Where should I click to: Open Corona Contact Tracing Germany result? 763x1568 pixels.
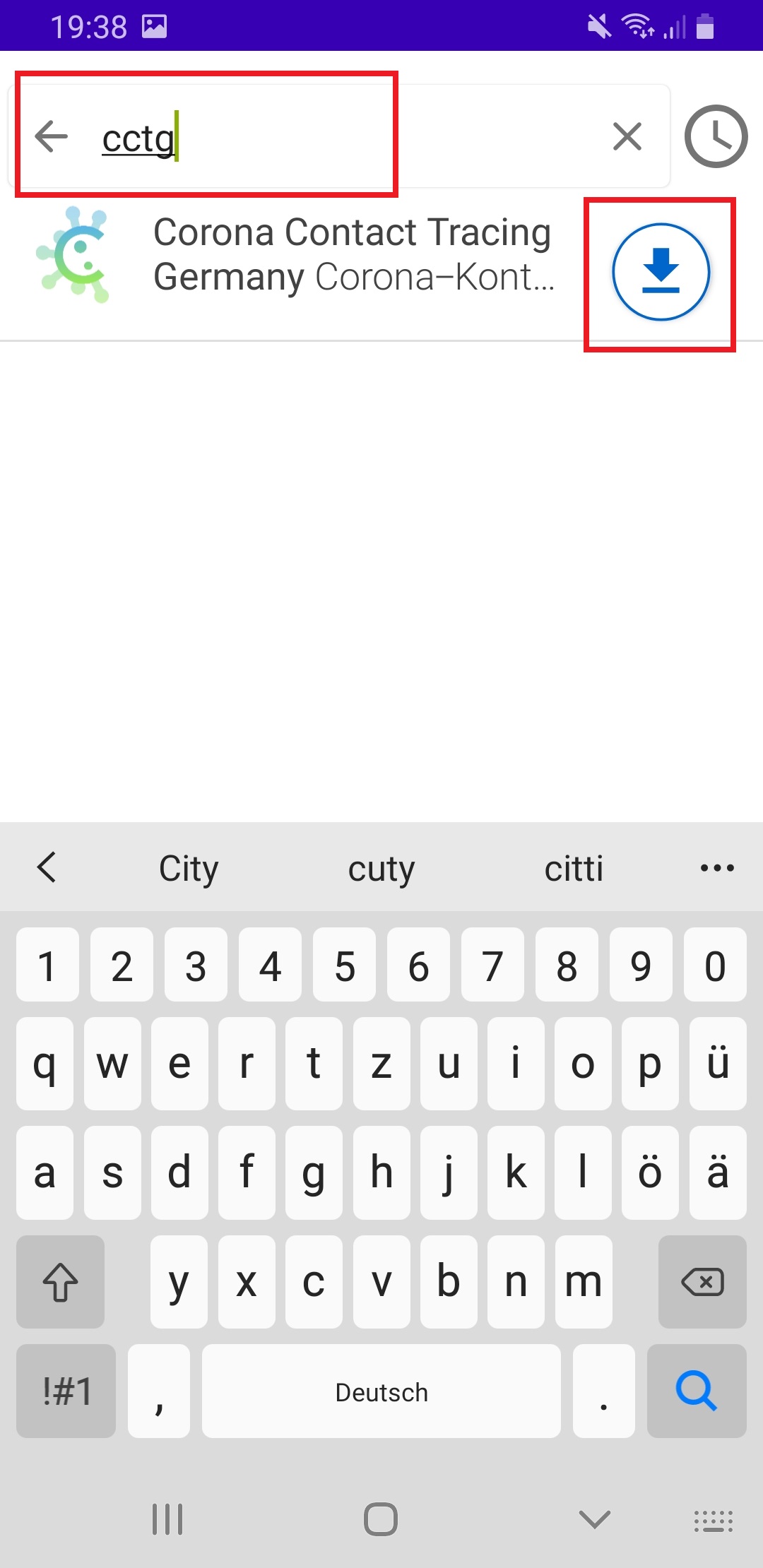tap(352, 254)
